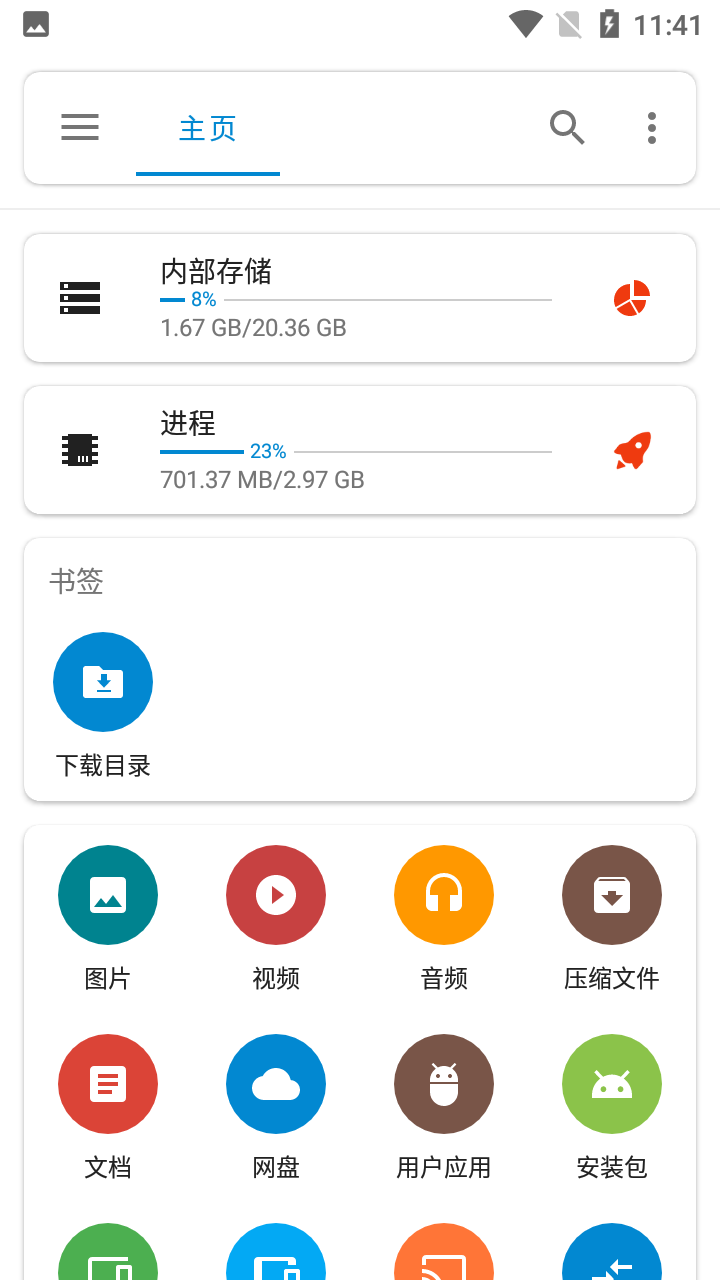Open the 压缩文件 archives category

[612, 895]
